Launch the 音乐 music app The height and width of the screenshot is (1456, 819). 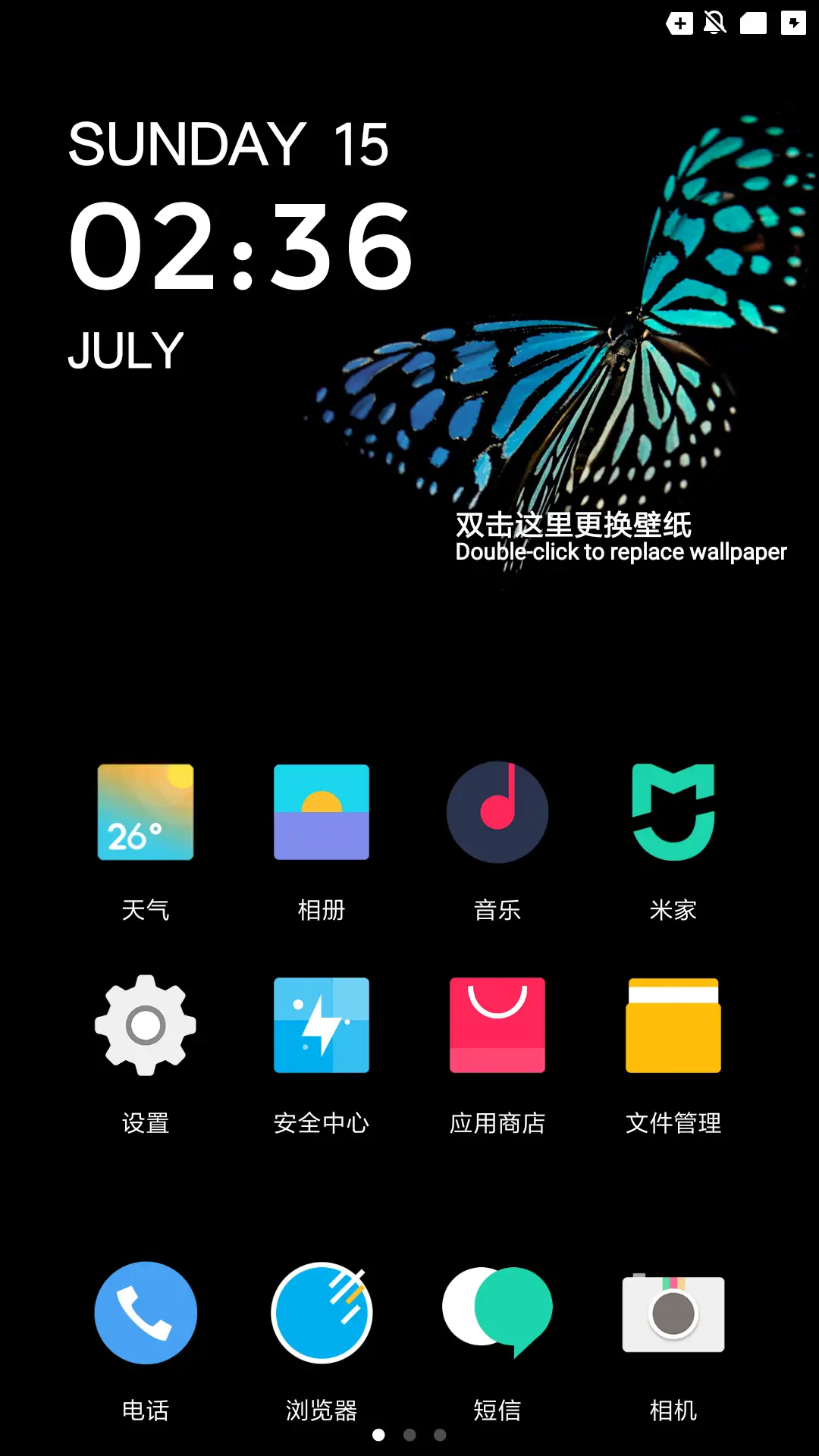coord(497,812)
